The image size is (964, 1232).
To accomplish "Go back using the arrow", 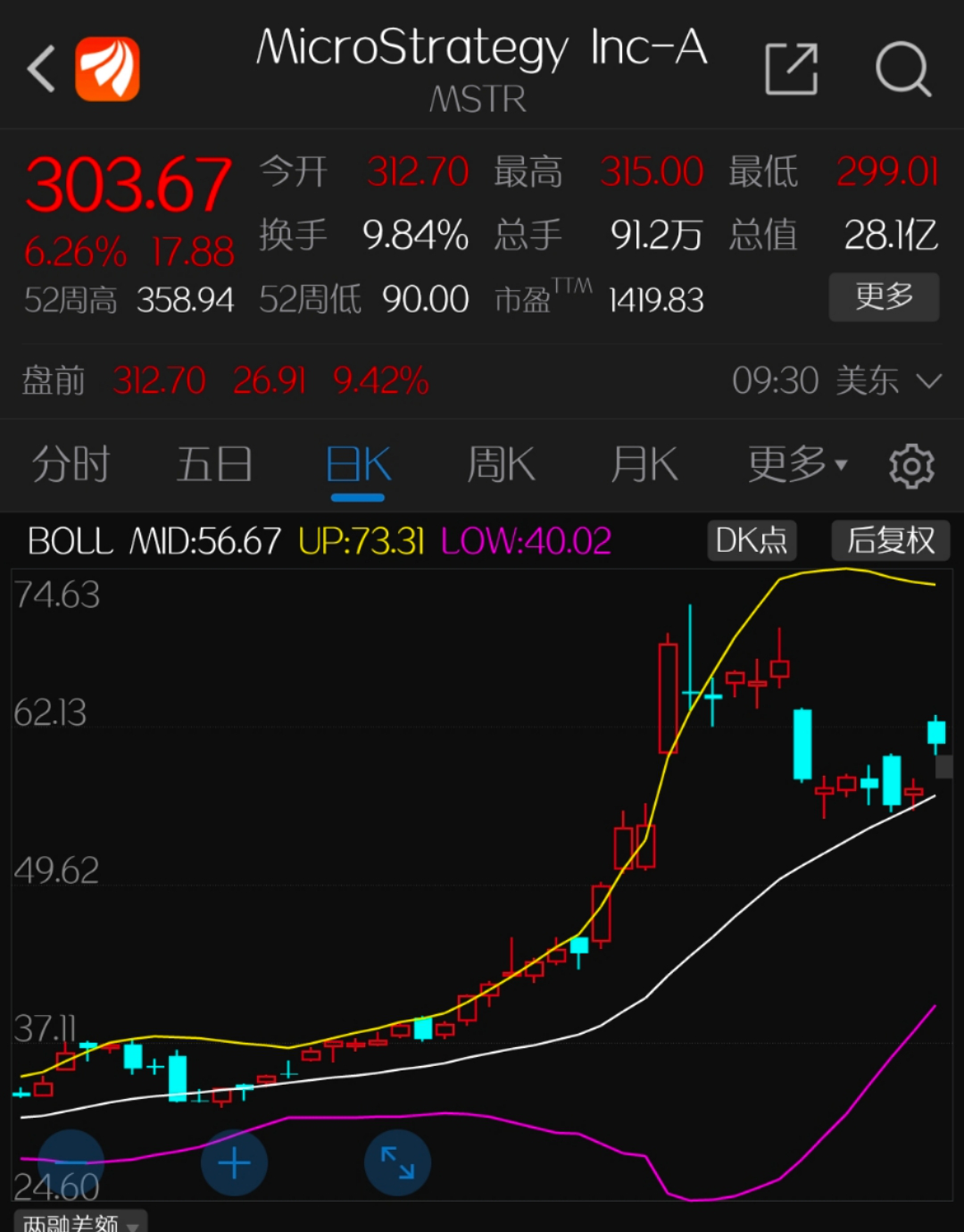I will coord(42,69).
